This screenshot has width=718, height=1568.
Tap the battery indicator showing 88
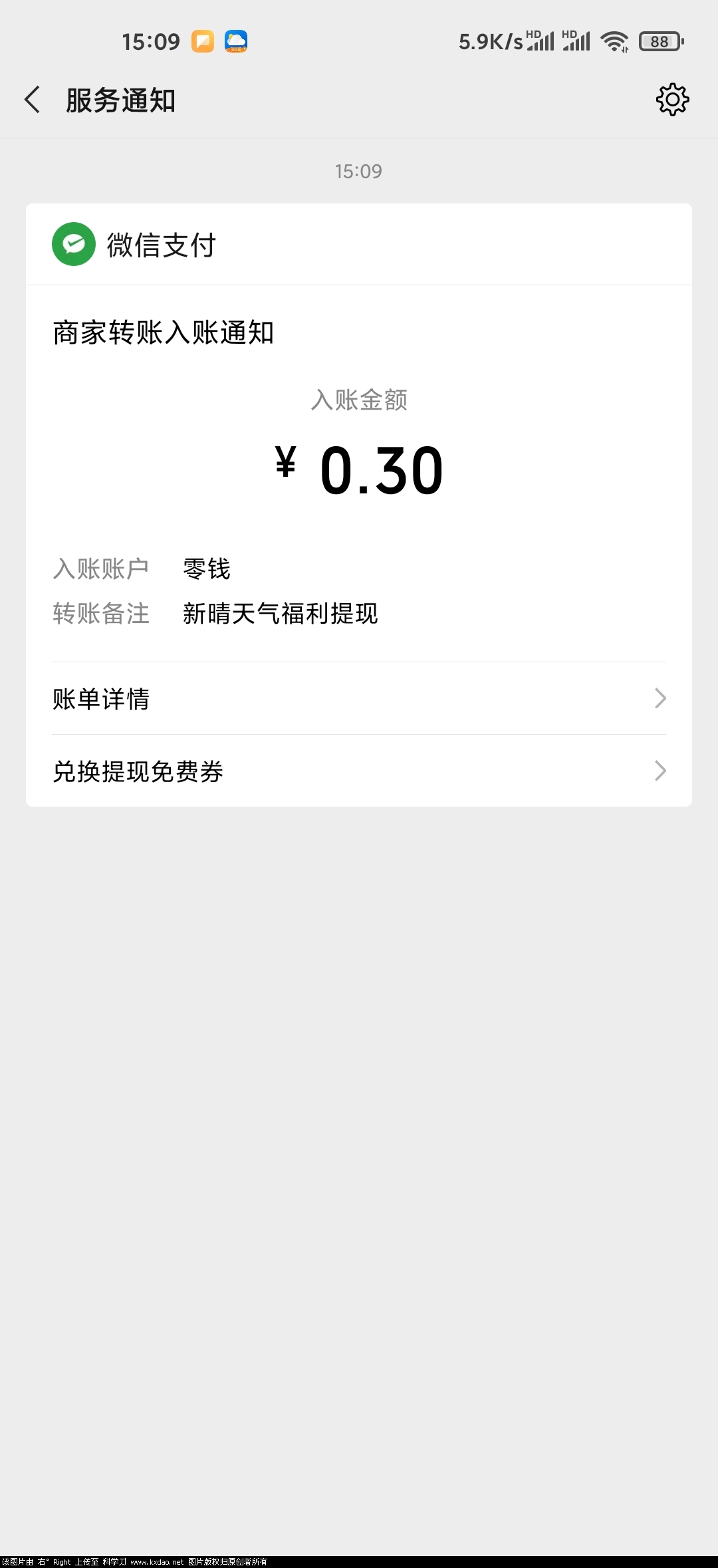click(659, 41)
